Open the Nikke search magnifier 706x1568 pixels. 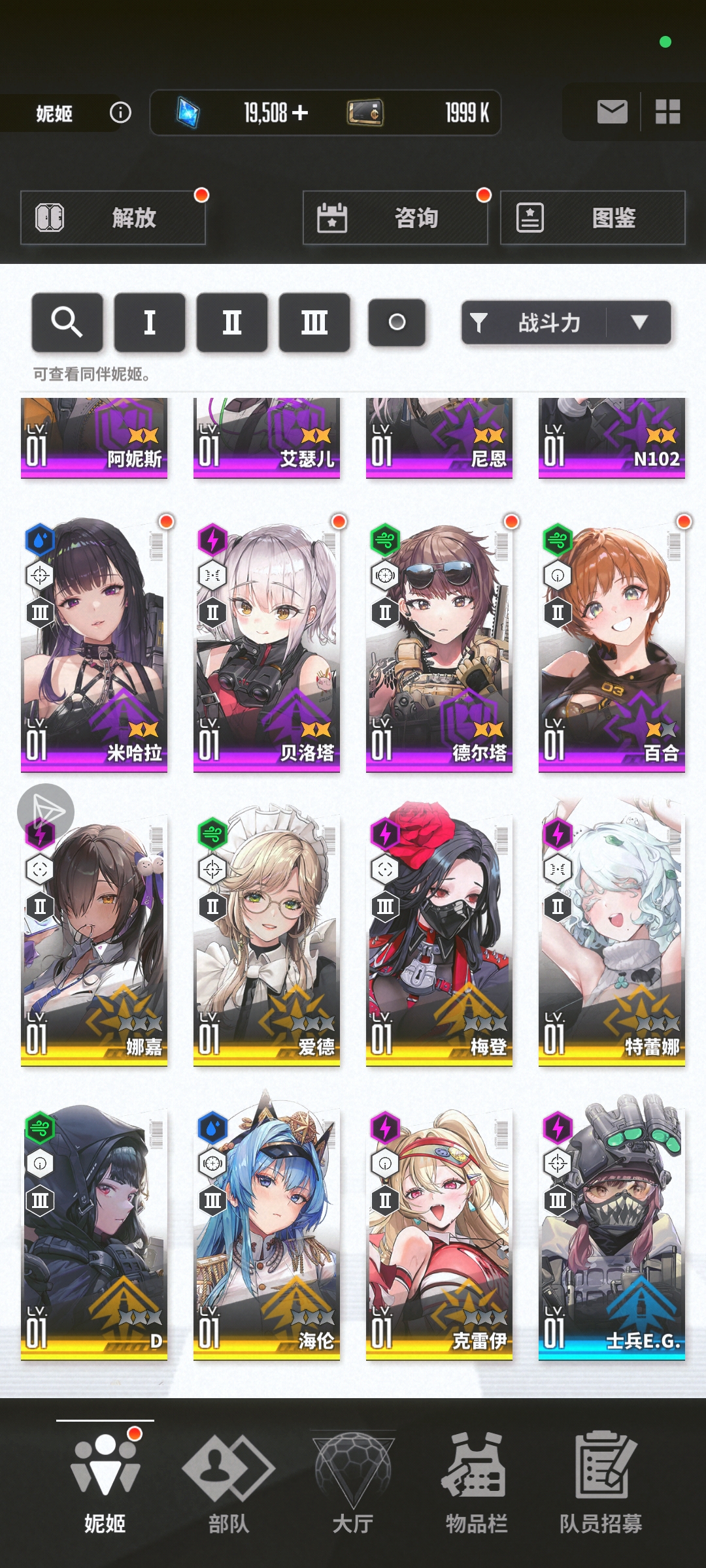67,322
